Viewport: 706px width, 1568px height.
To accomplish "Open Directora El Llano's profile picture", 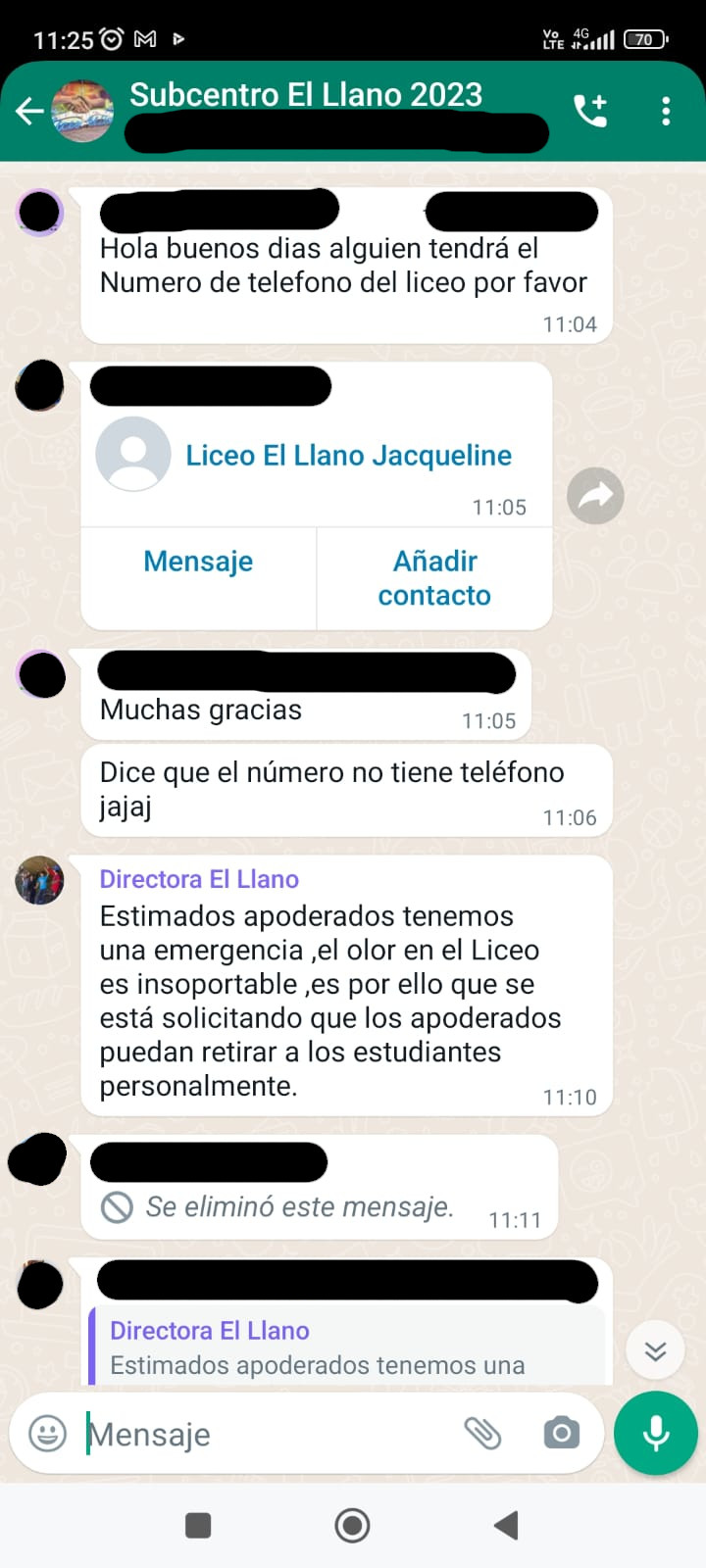I will click(39, 879).
